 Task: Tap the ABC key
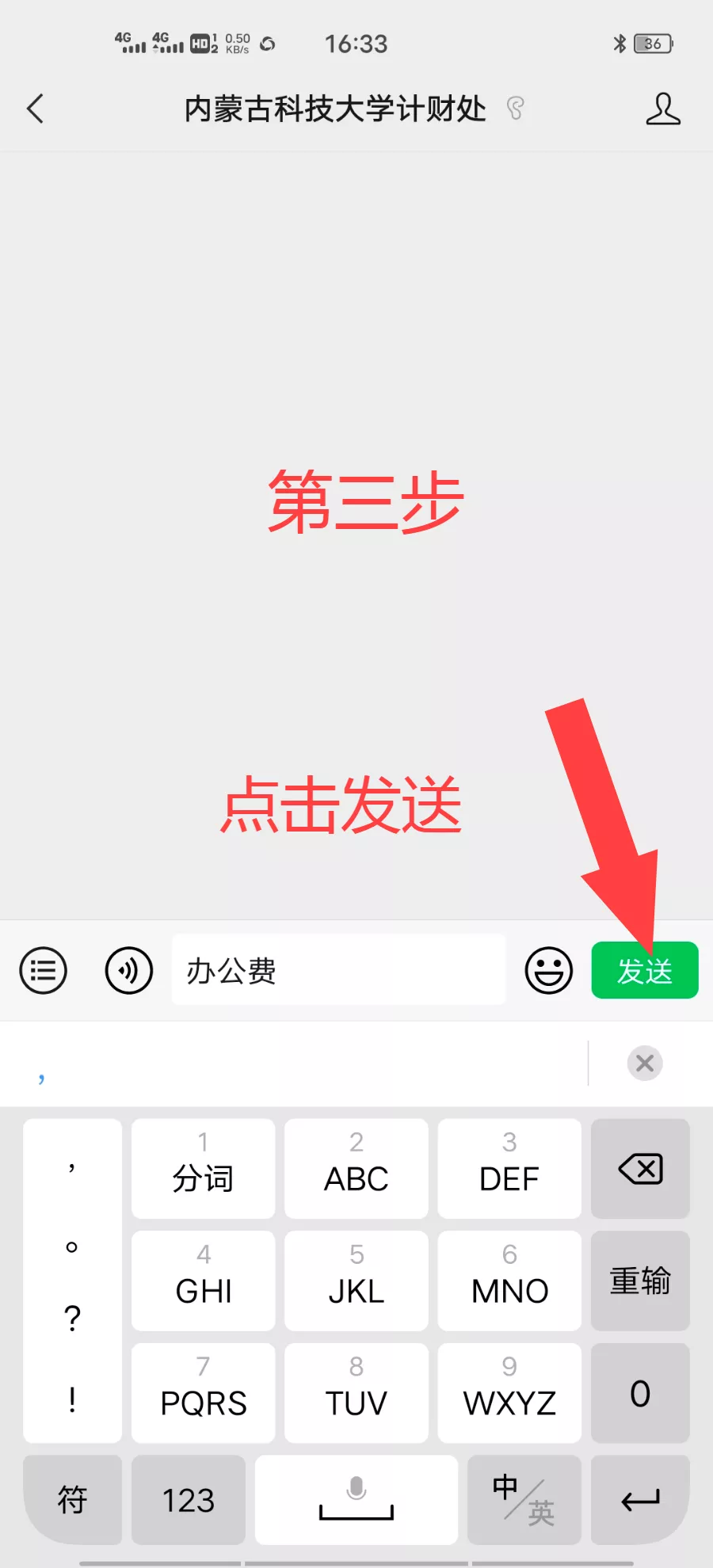point(356,1169)
